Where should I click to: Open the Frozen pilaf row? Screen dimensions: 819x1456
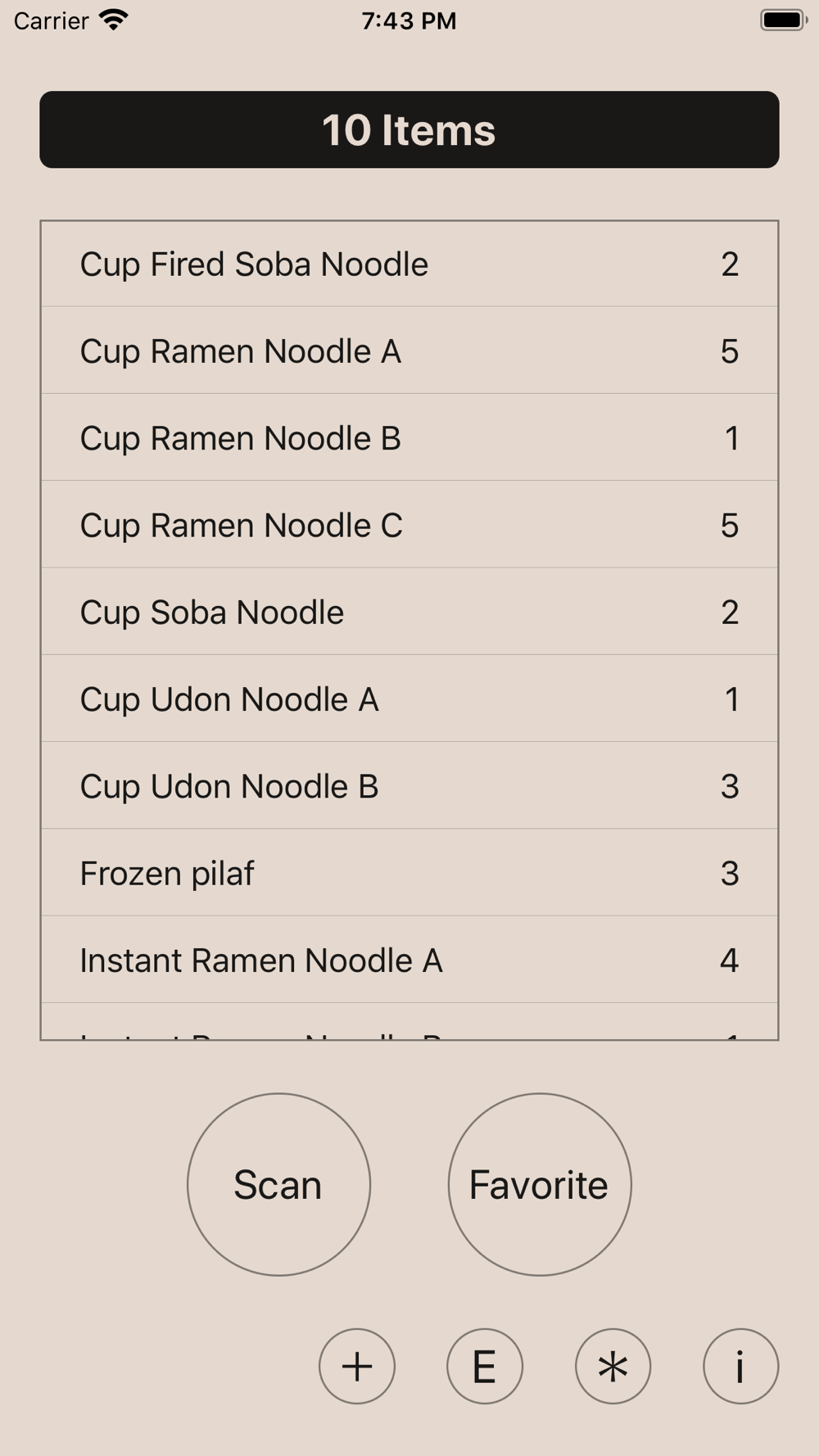[x=409, y=873]
